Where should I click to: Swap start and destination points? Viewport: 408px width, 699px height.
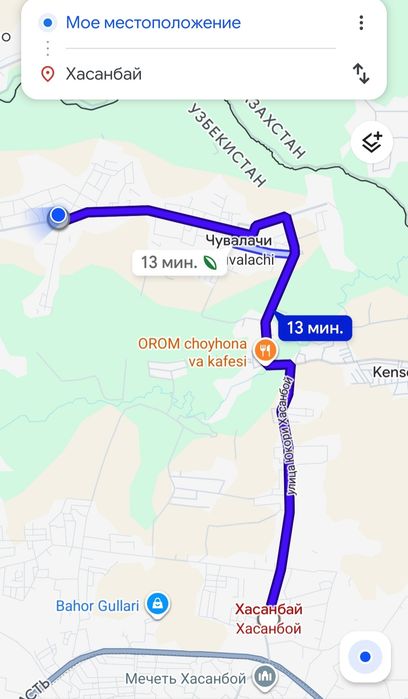(361, 74)
